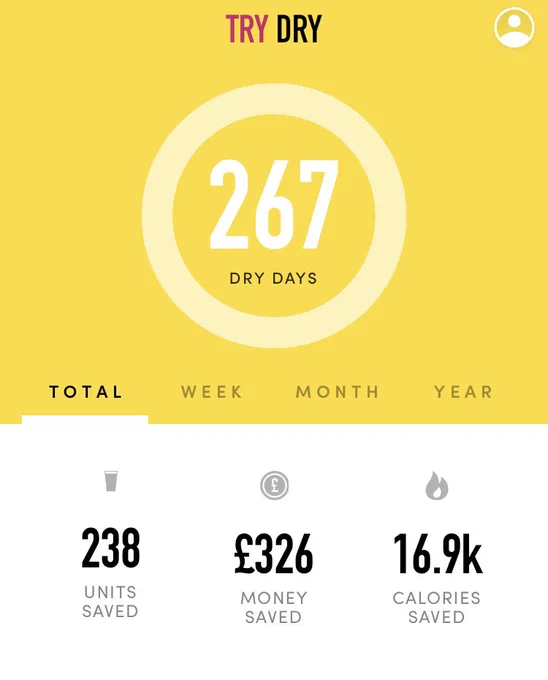
Task: Switch to the Month tab
Action: click(x=337, y=392)
